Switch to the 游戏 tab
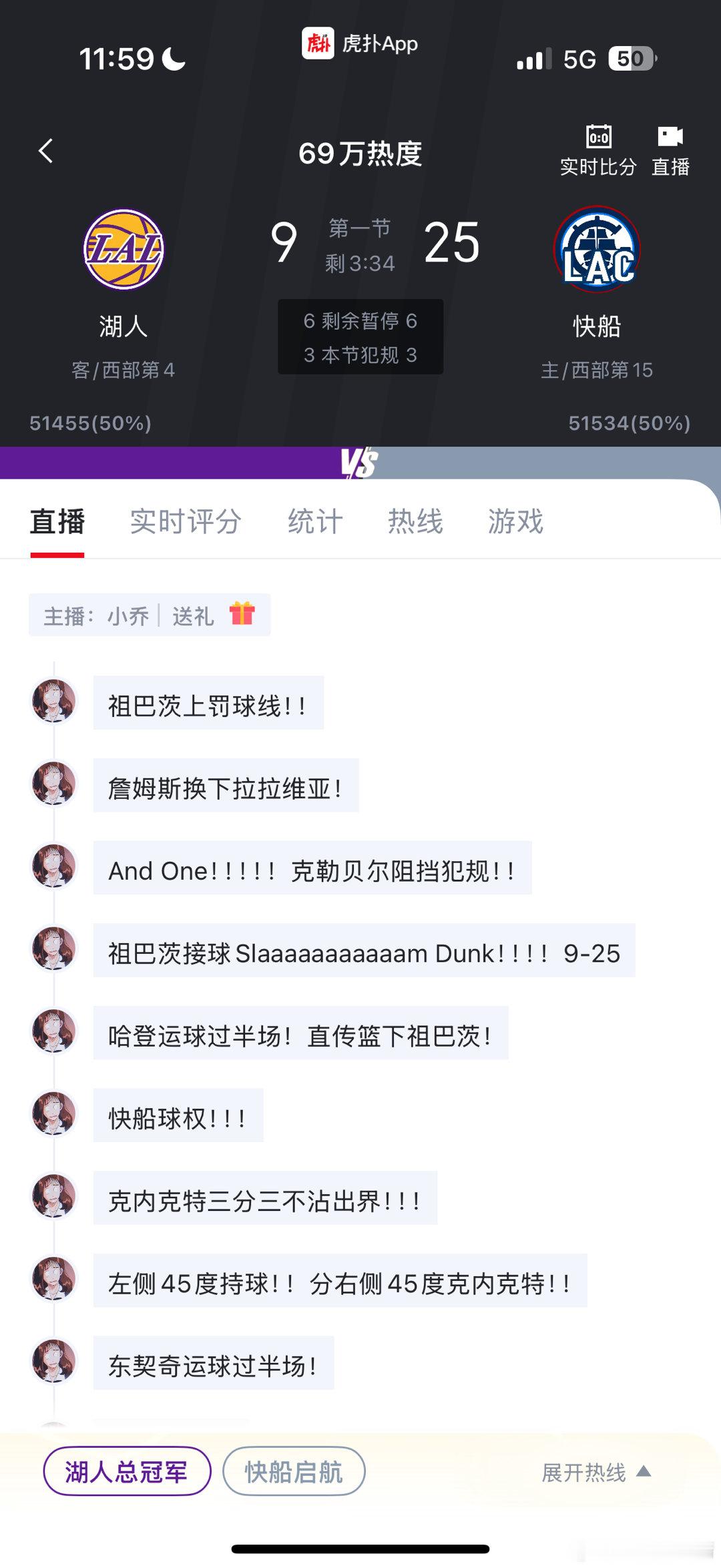721x1568 pixels. click(515, 523)
